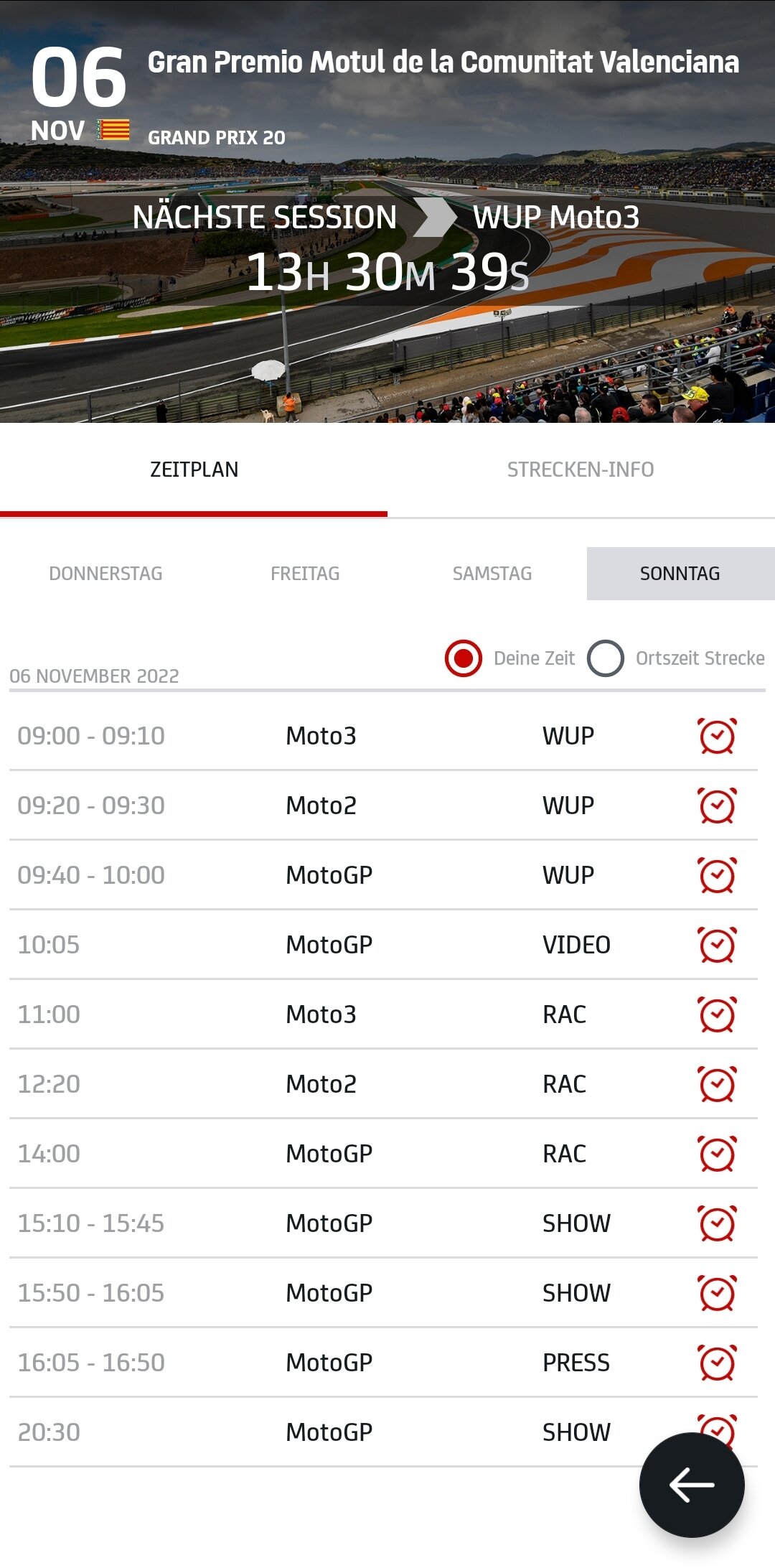Switch to the Strecken-Info tab
Image resolution: width=775 pixels, height=1568 pixels.
pyautogui.click(x=581, y=470)
